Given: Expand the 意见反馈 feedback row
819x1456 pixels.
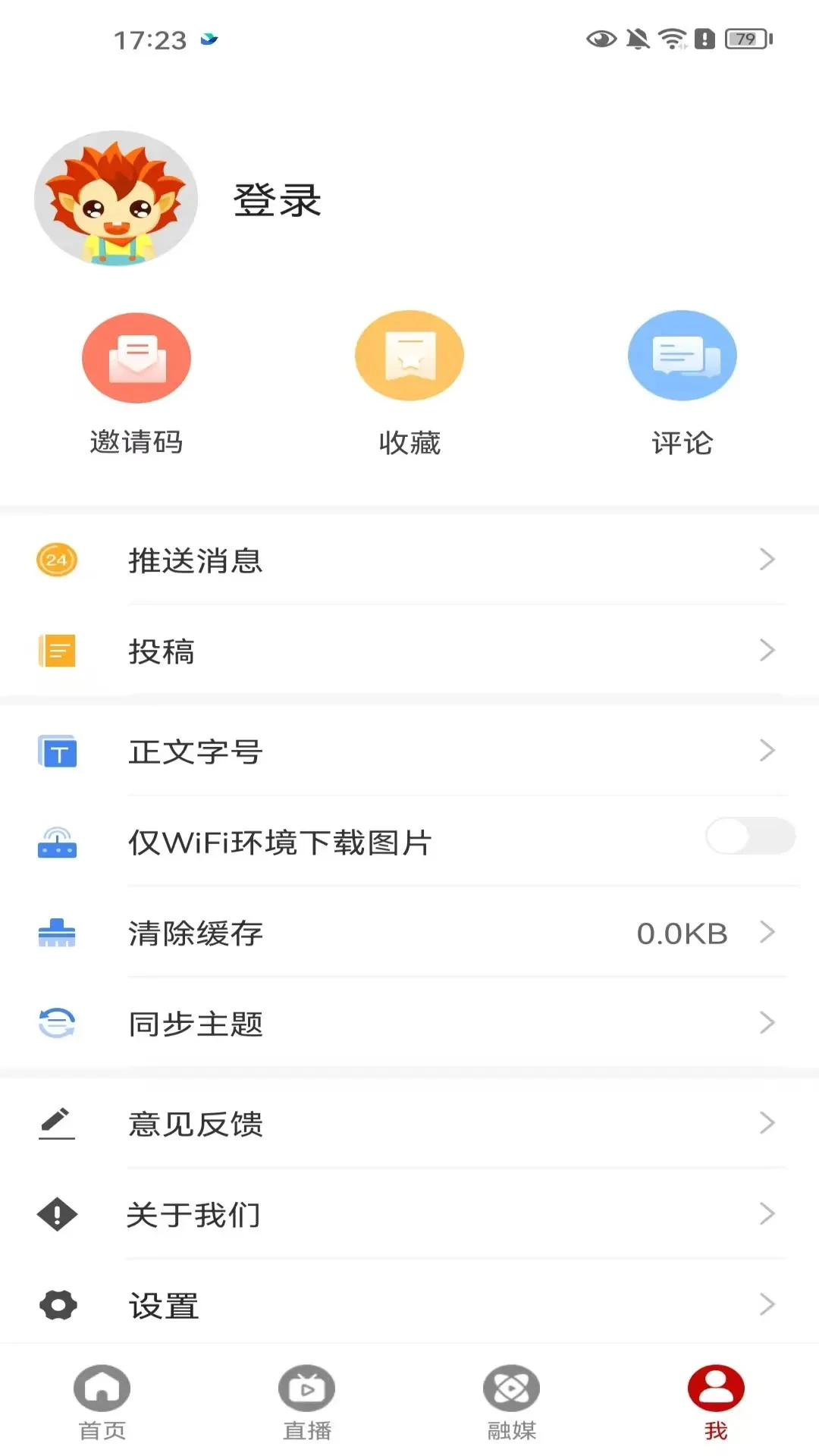Looking at the screenshot, I should tap(409, 1125).
